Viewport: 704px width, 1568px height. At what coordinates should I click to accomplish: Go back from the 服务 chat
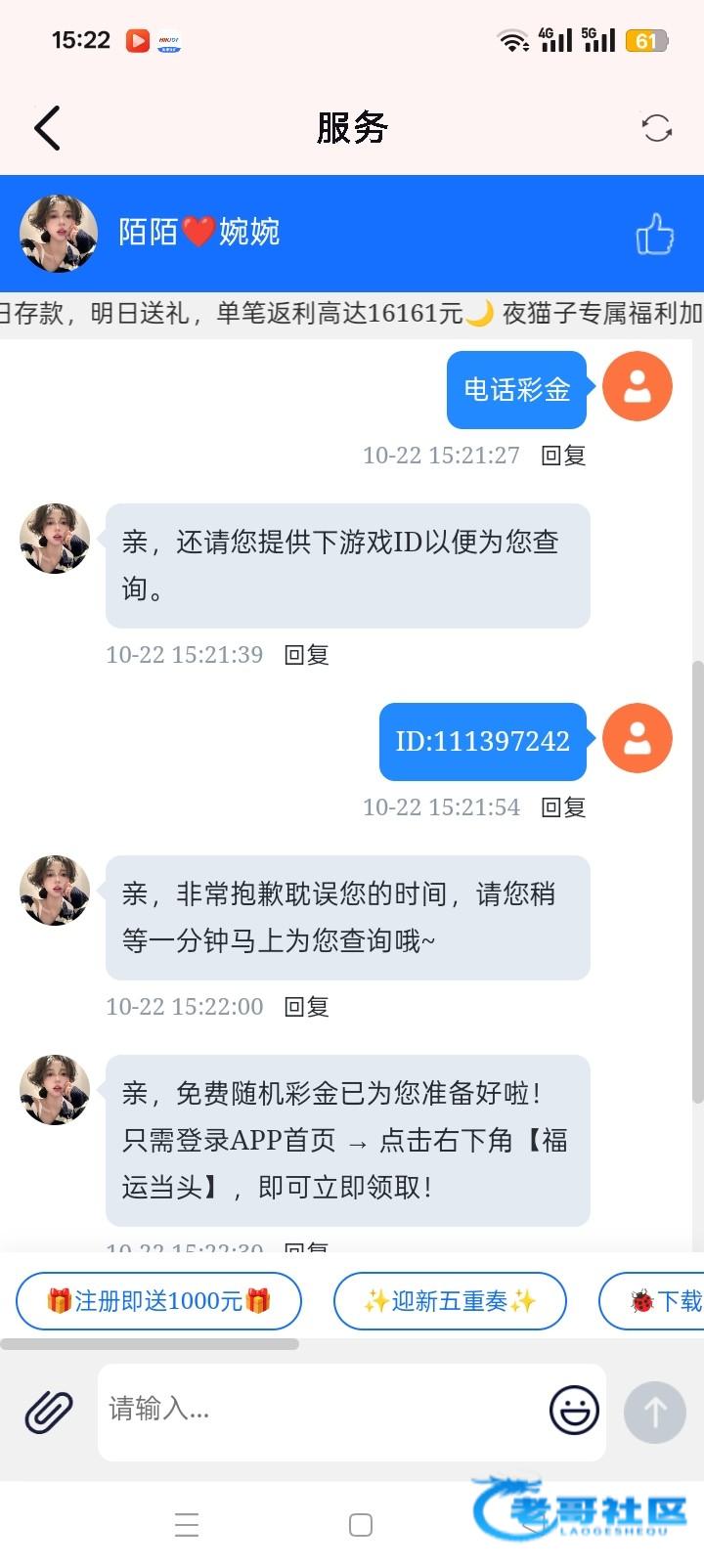47,128
